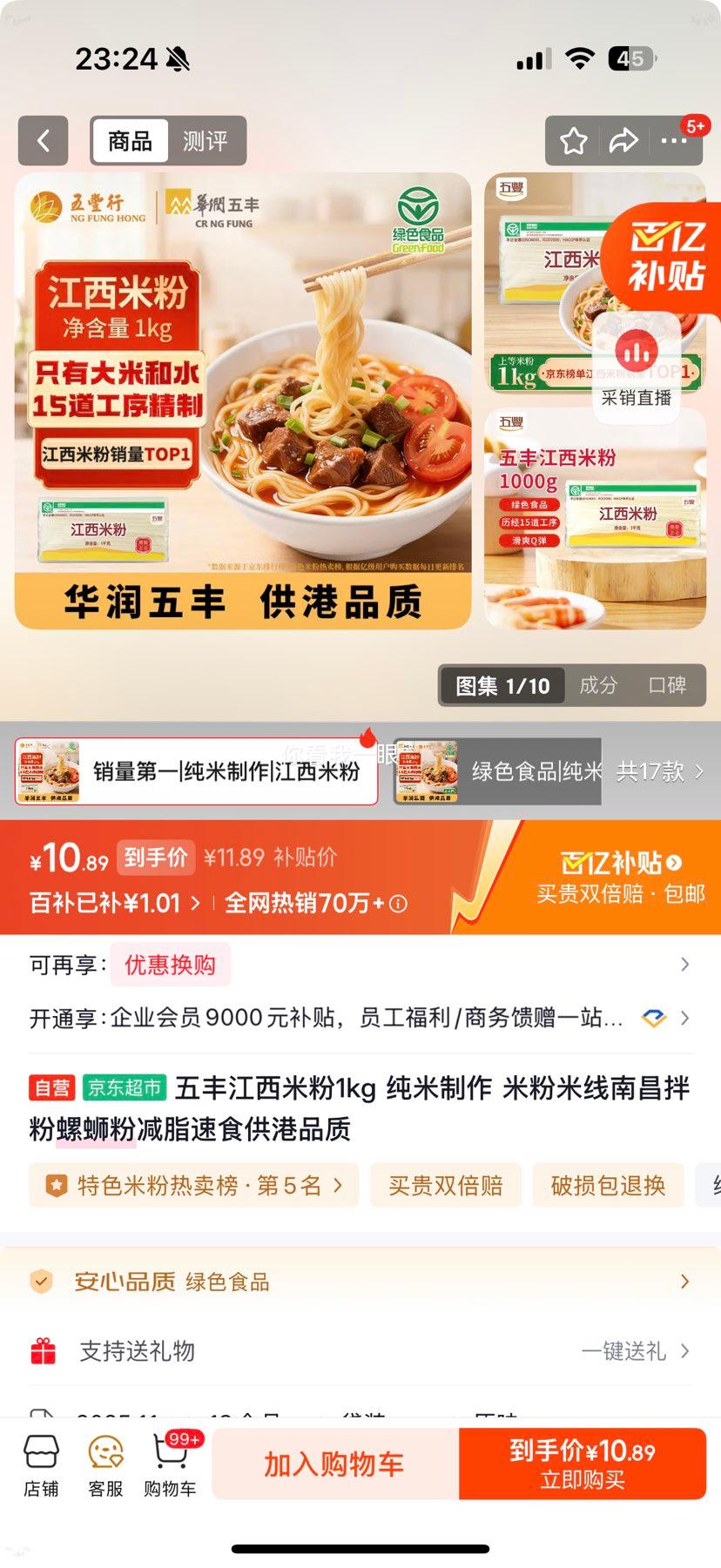Go back using the back arrow
This screenshot has width=721, height=1568.
(x=43, y=140)
